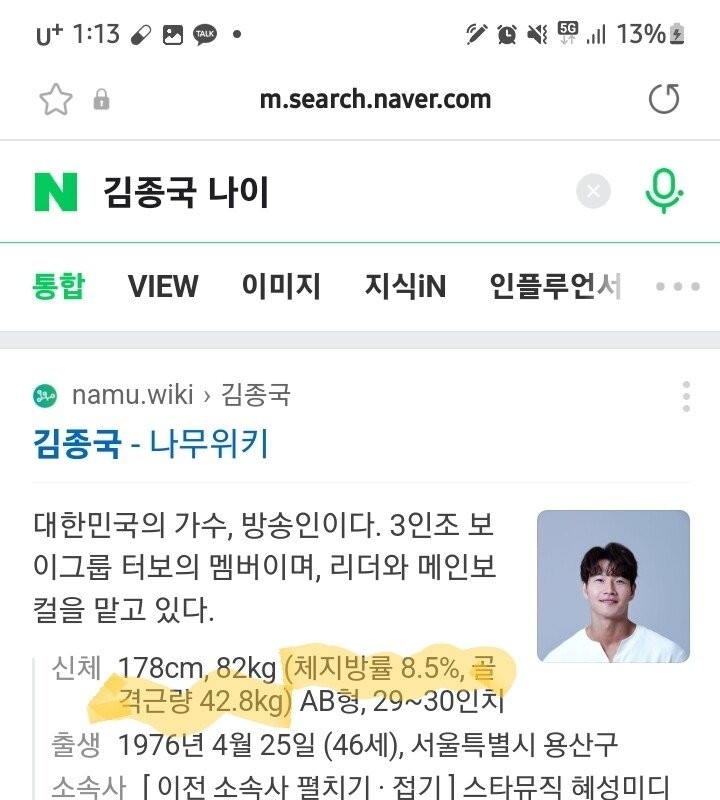The height and width of the screenshot is (800, 720).
Task: Switch to the 통합 tab
Action: pos(58,287)
